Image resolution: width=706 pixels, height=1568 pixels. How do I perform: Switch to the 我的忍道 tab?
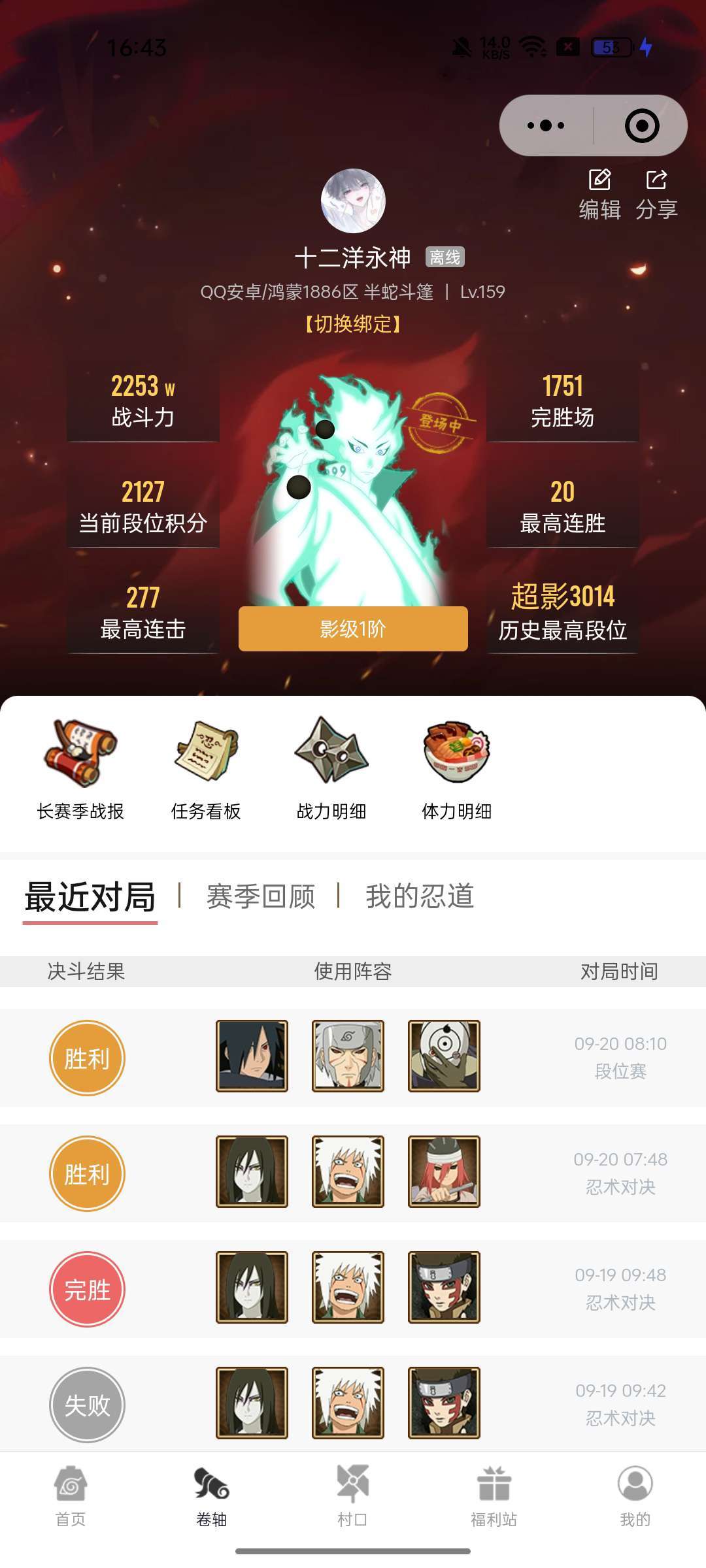(420, 896)
